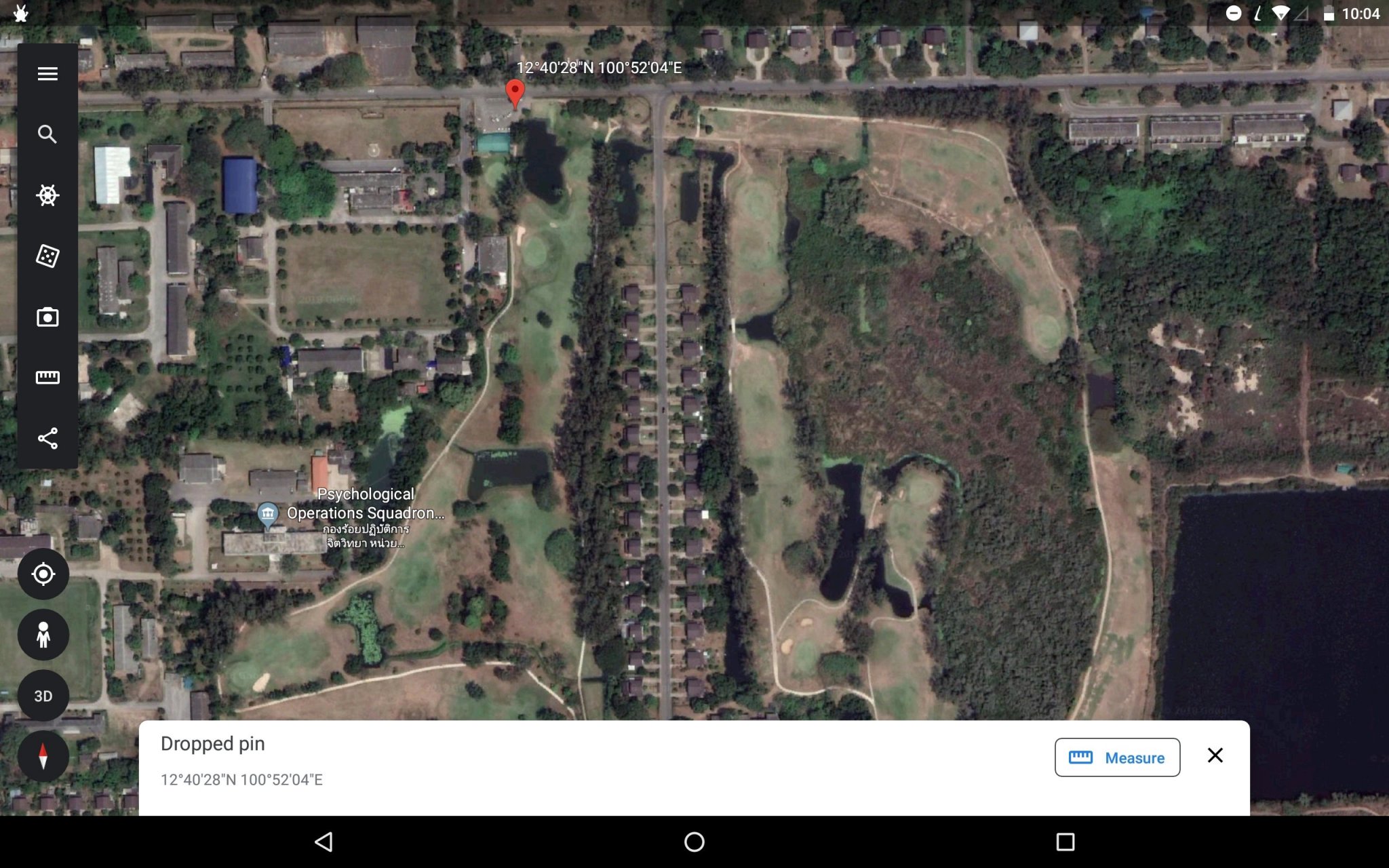This screenshot has width=1389, height=868.
Task: Select the ruler measure tool in sidebar
Action: [x=47, y=377]
